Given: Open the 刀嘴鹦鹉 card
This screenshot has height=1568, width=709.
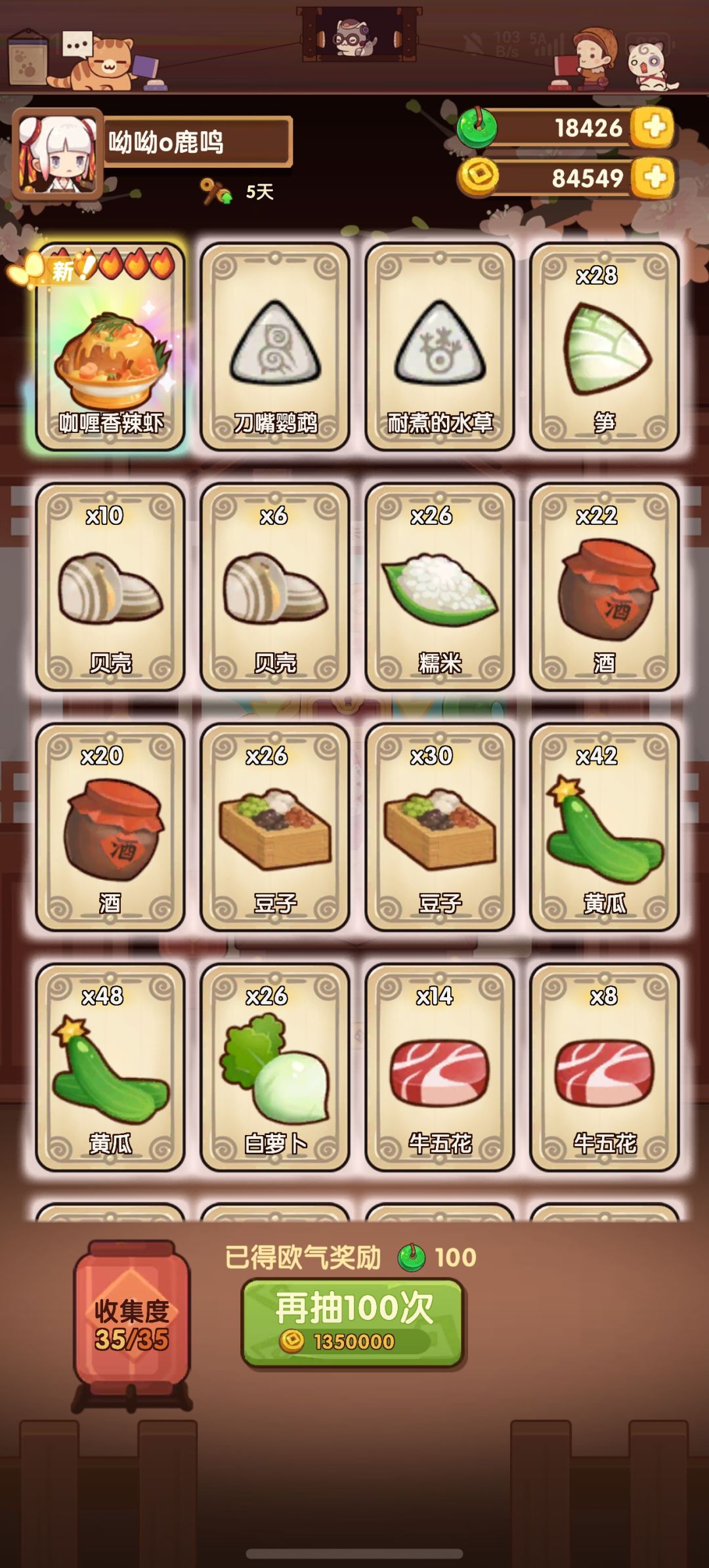Looking at the screenshot, I should point(275,346).
